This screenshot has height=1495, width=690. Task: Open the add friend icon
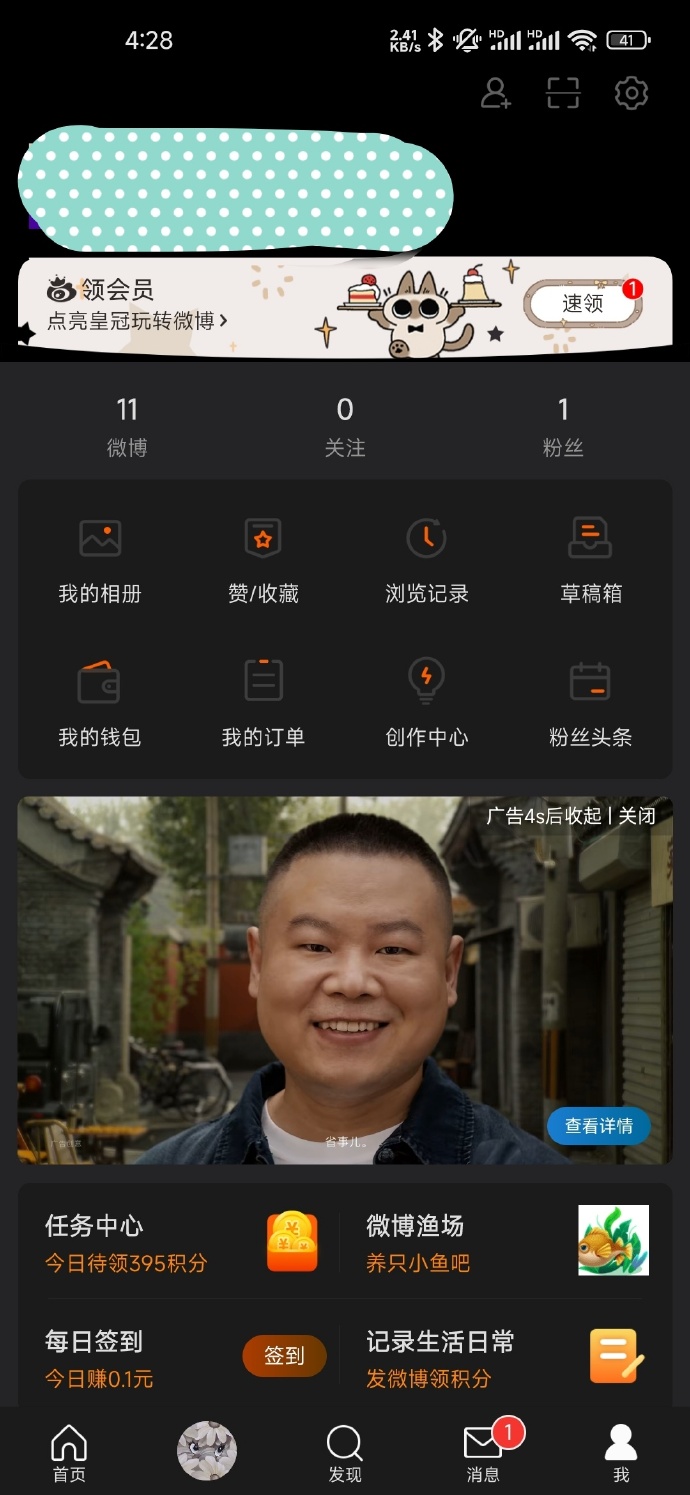[x=496, y=94]
